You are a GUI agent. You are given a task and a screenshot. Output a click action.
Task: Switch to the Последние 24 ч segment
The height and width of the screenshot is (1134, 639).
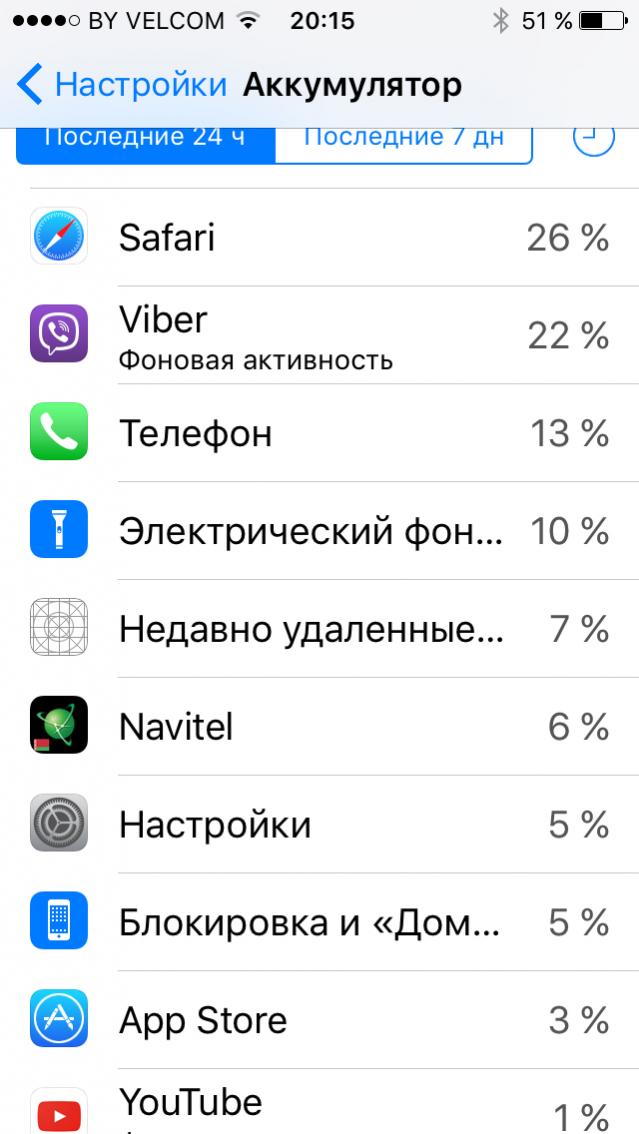coord(145,138)
